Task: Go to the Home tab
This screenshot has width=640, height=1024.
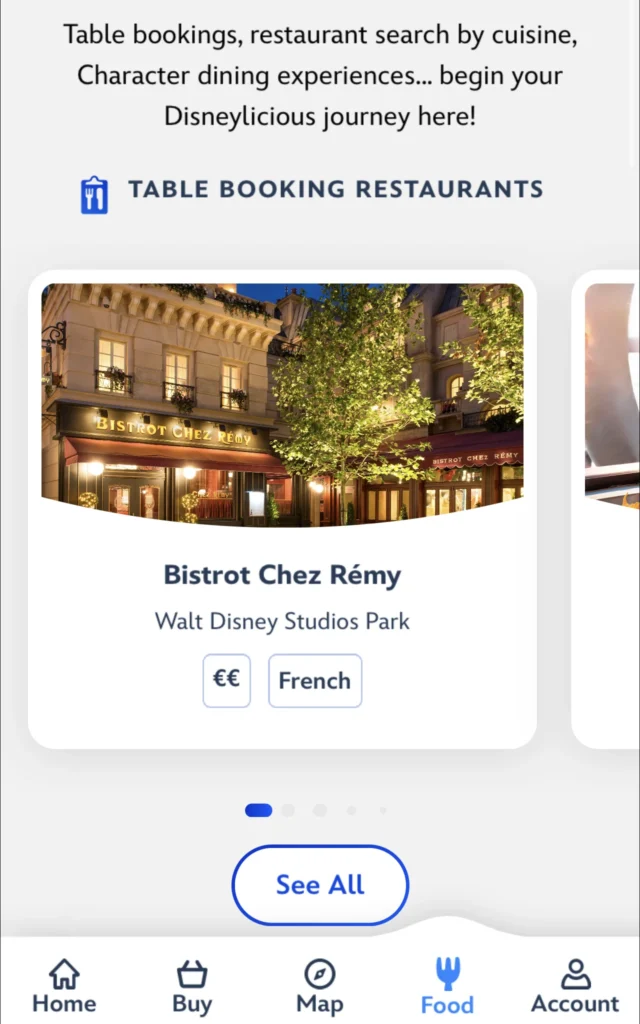Action: (64, 986)
